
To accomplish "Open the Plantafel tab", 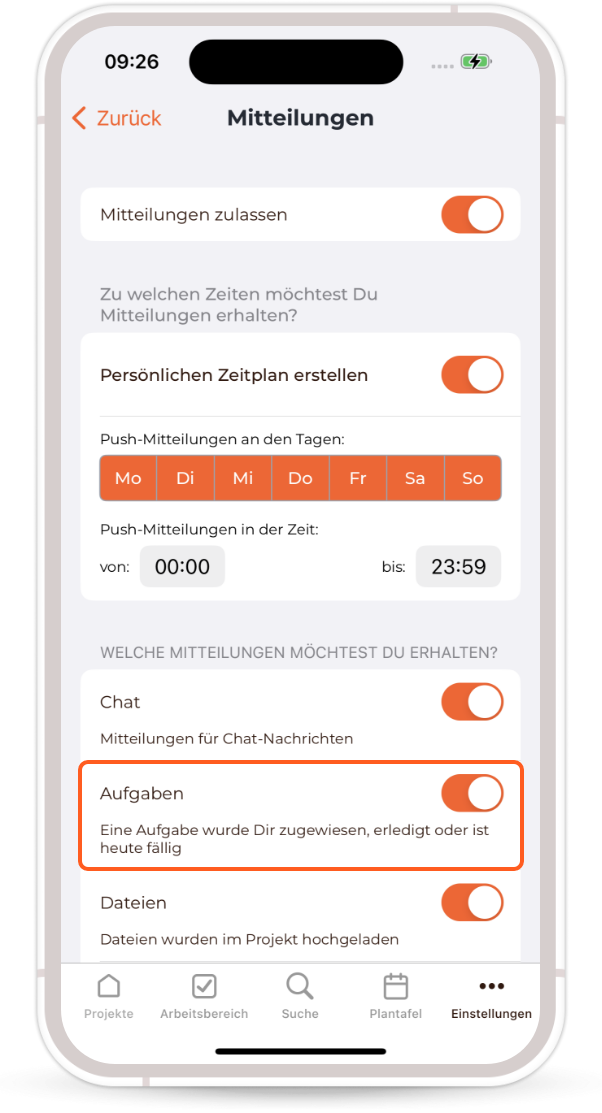I will [x=396, y=996].
